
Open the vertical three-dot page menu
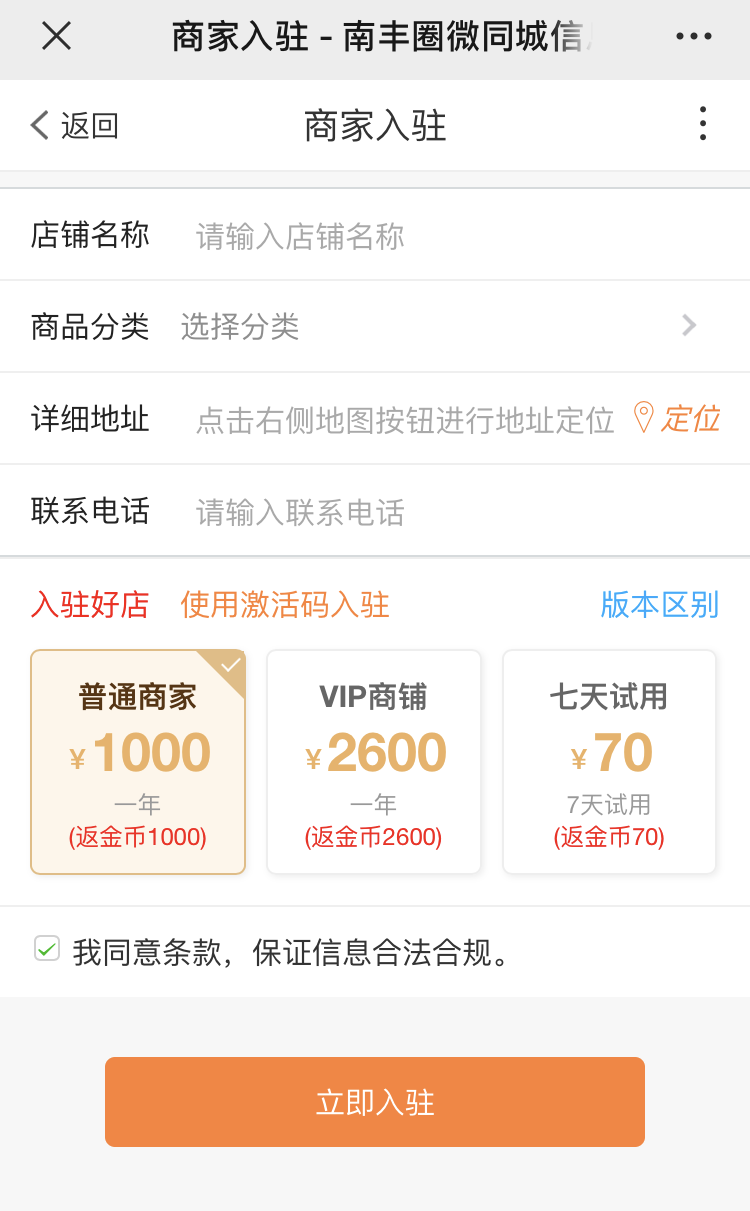point(703,124)
